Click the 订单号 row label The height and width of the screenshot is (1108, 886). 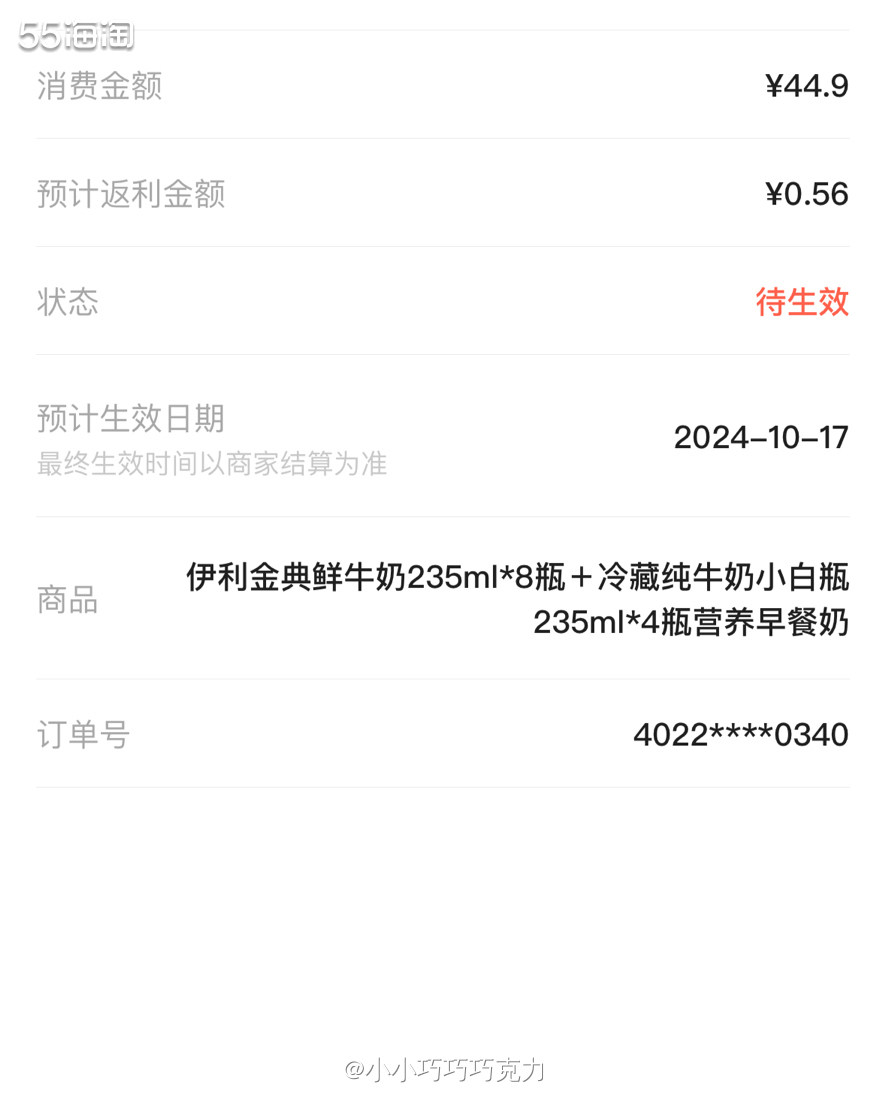(81, 735)
